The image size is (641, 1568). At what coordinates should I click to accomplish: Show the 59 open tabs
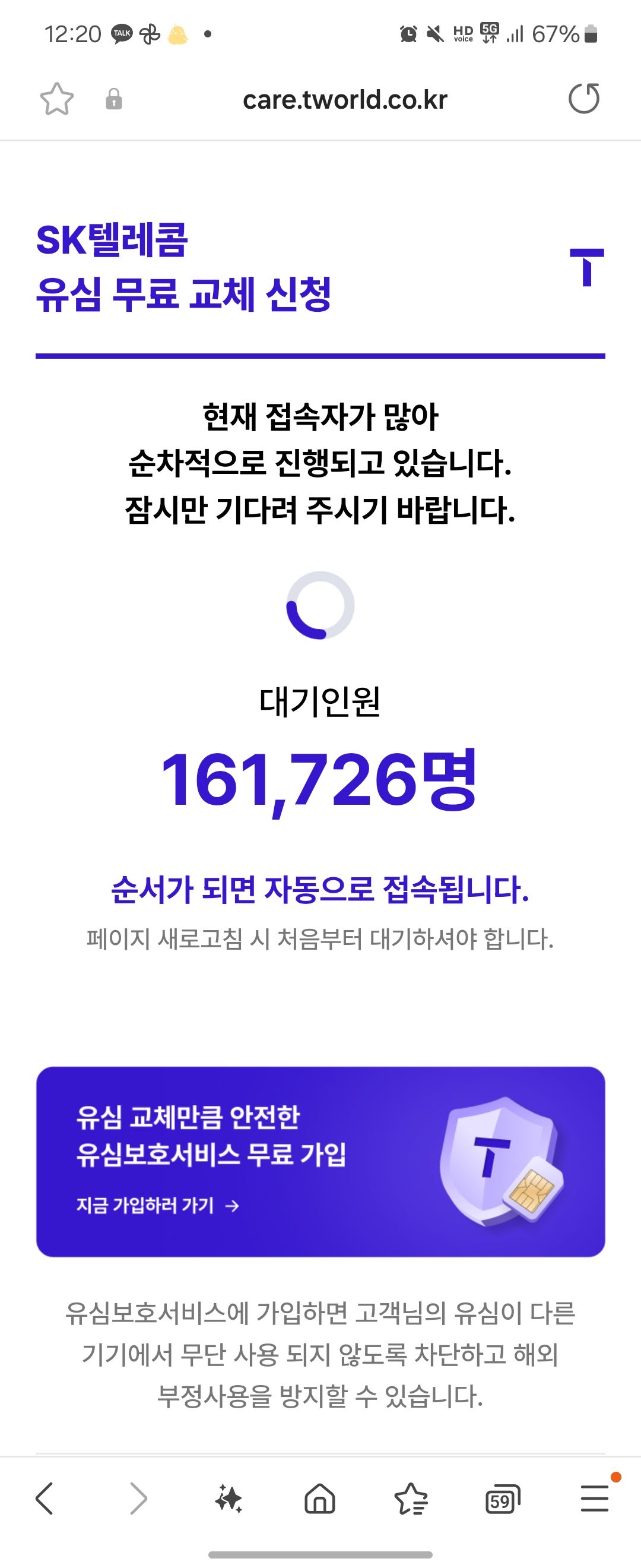[502, 1498]
